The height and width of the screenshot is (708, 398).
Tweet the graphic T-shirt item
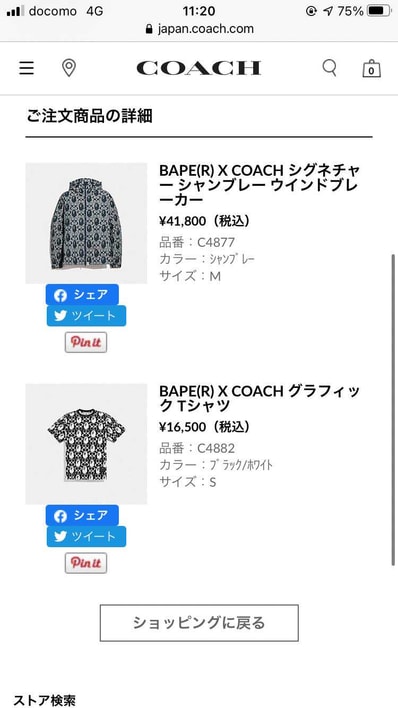point(86,536)
